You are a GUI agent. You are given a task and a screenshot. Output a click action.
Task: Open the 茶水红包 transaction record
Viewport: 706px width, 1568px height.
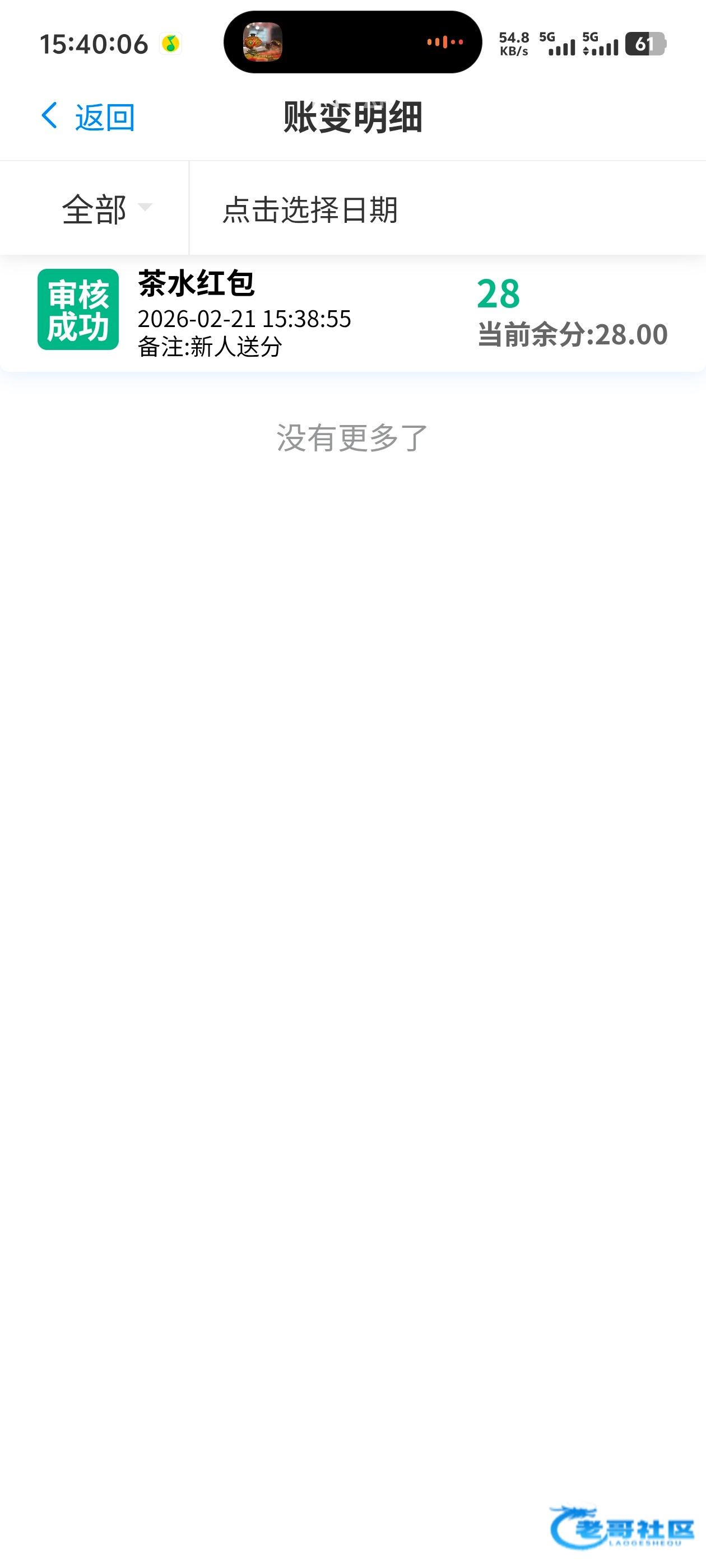point(352,312)
